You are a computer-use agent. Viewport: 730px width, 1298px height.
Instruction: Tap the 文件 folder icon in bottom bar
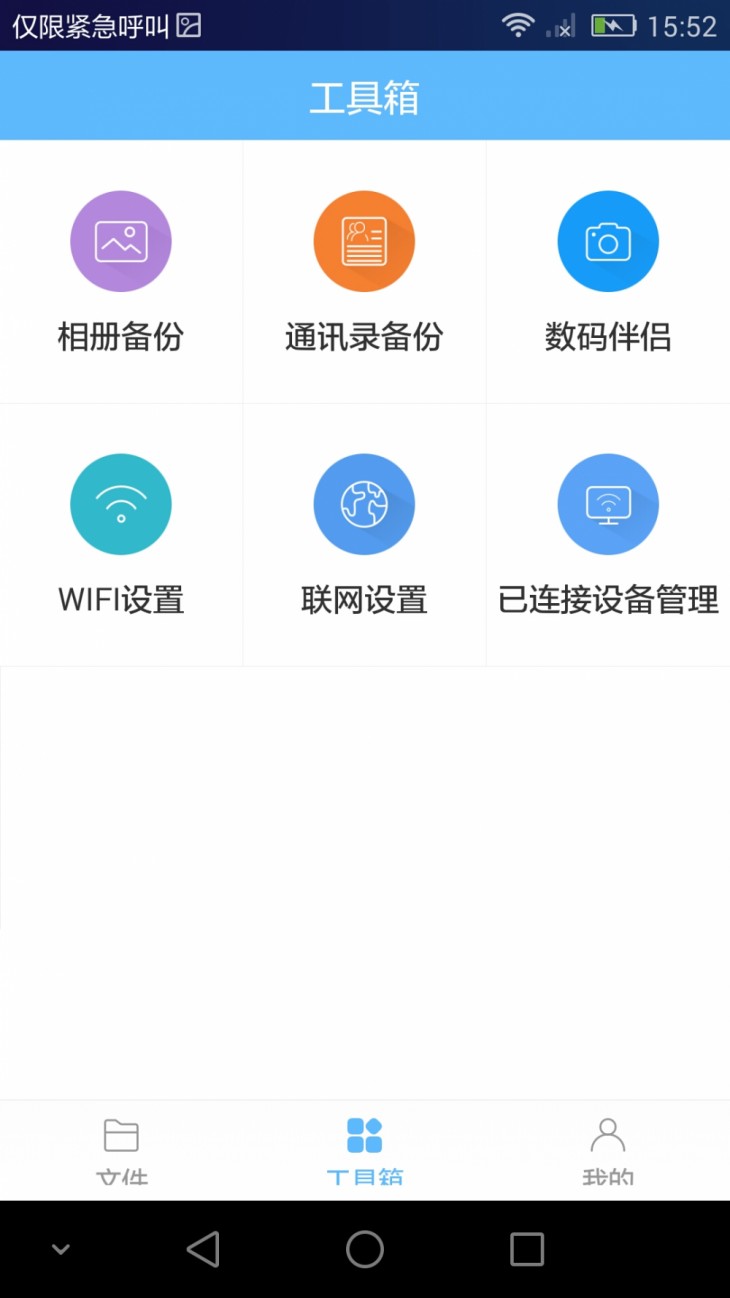121,1135
